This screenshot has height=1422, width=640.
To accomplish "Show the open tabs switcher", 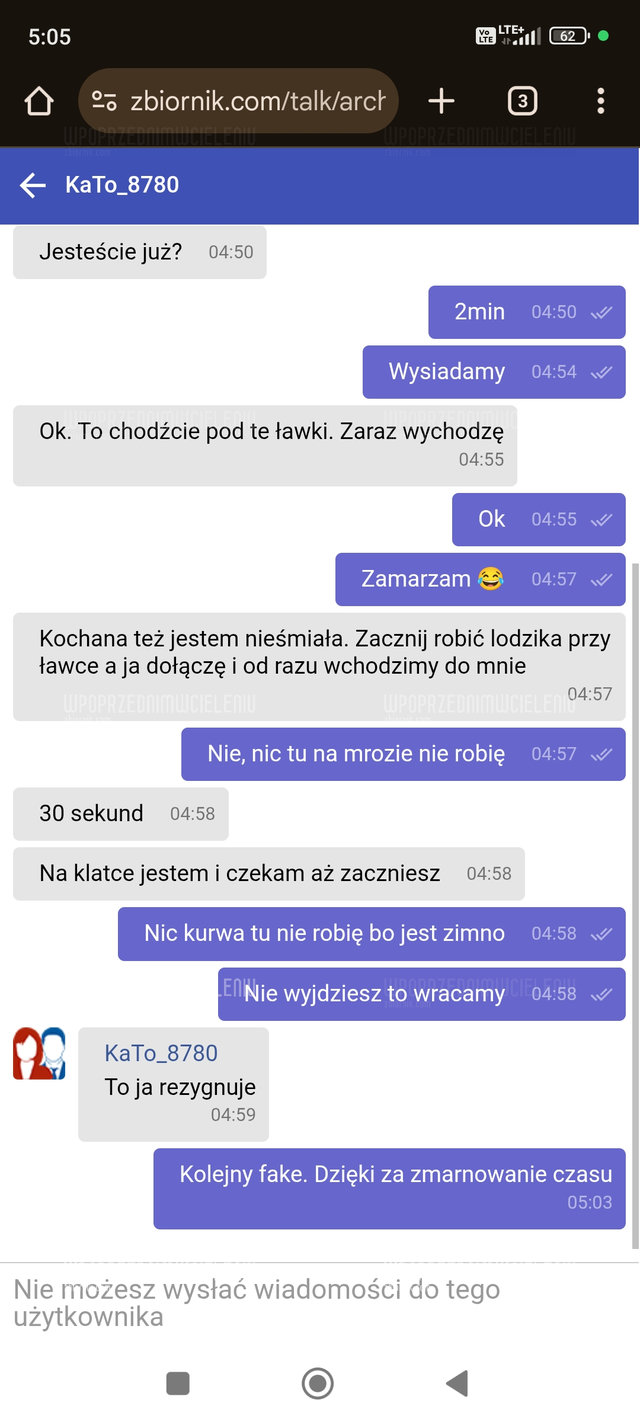I will coord(522,101).
